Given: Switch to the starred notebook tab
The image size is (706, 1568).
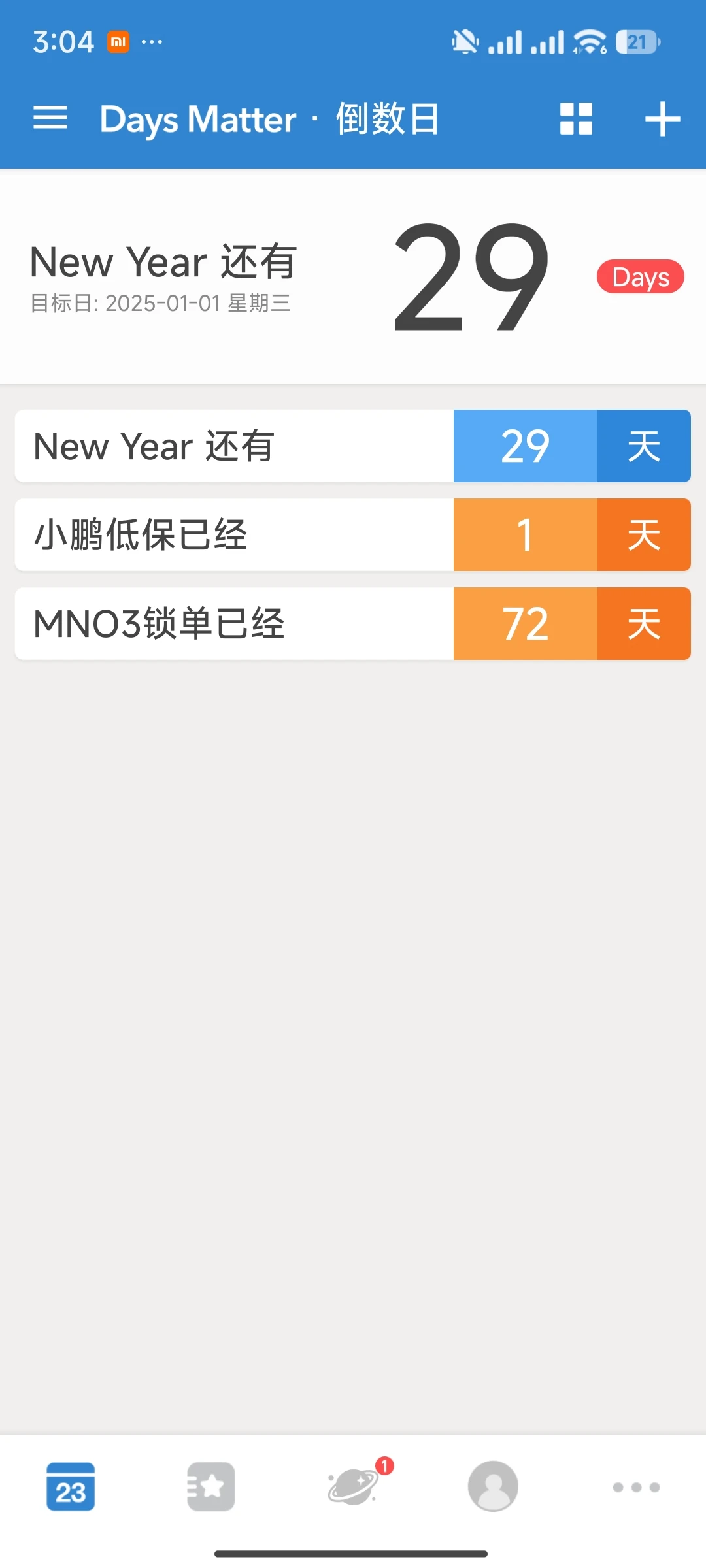Looking at the screenshot, I should tap(211, 1486).
